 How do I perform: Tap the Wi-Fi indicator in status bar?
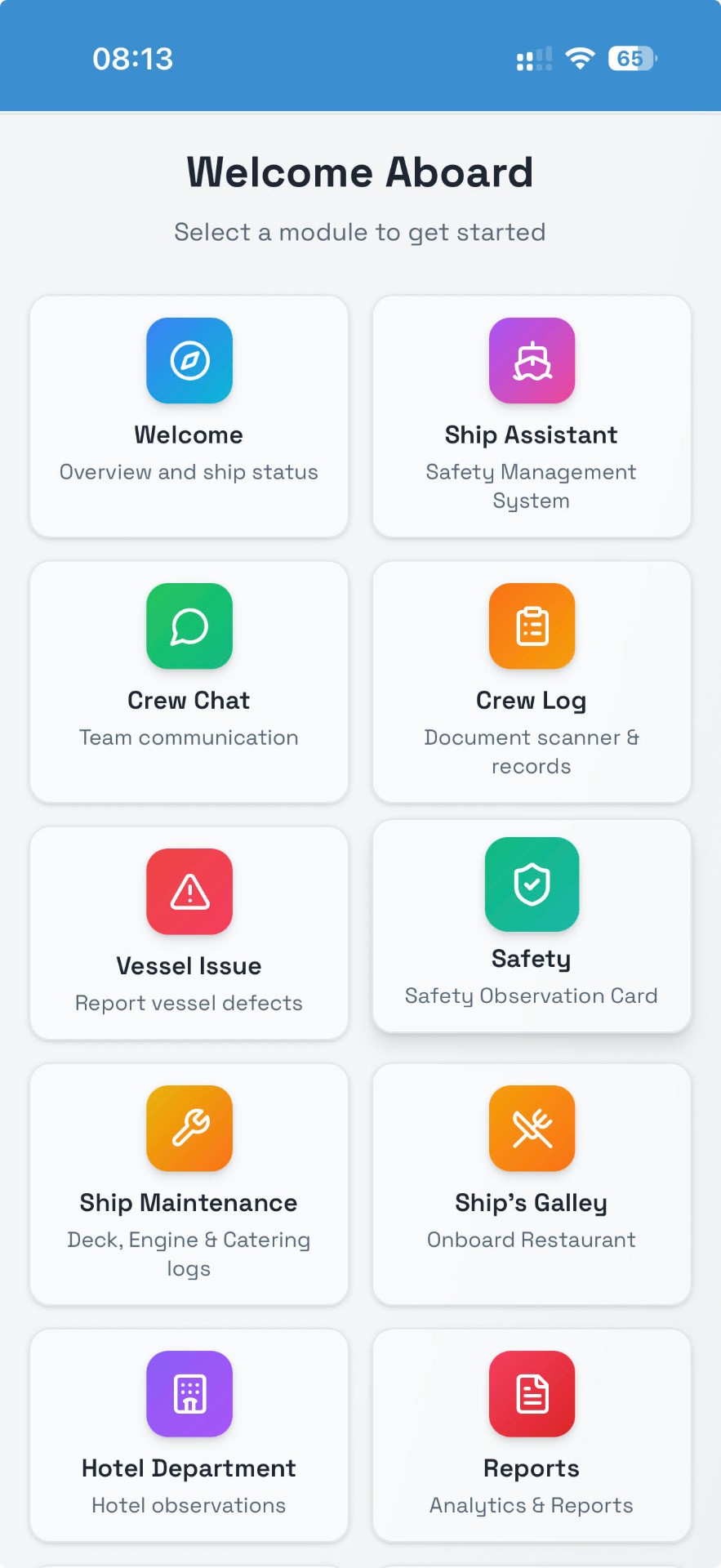[580, 58]
